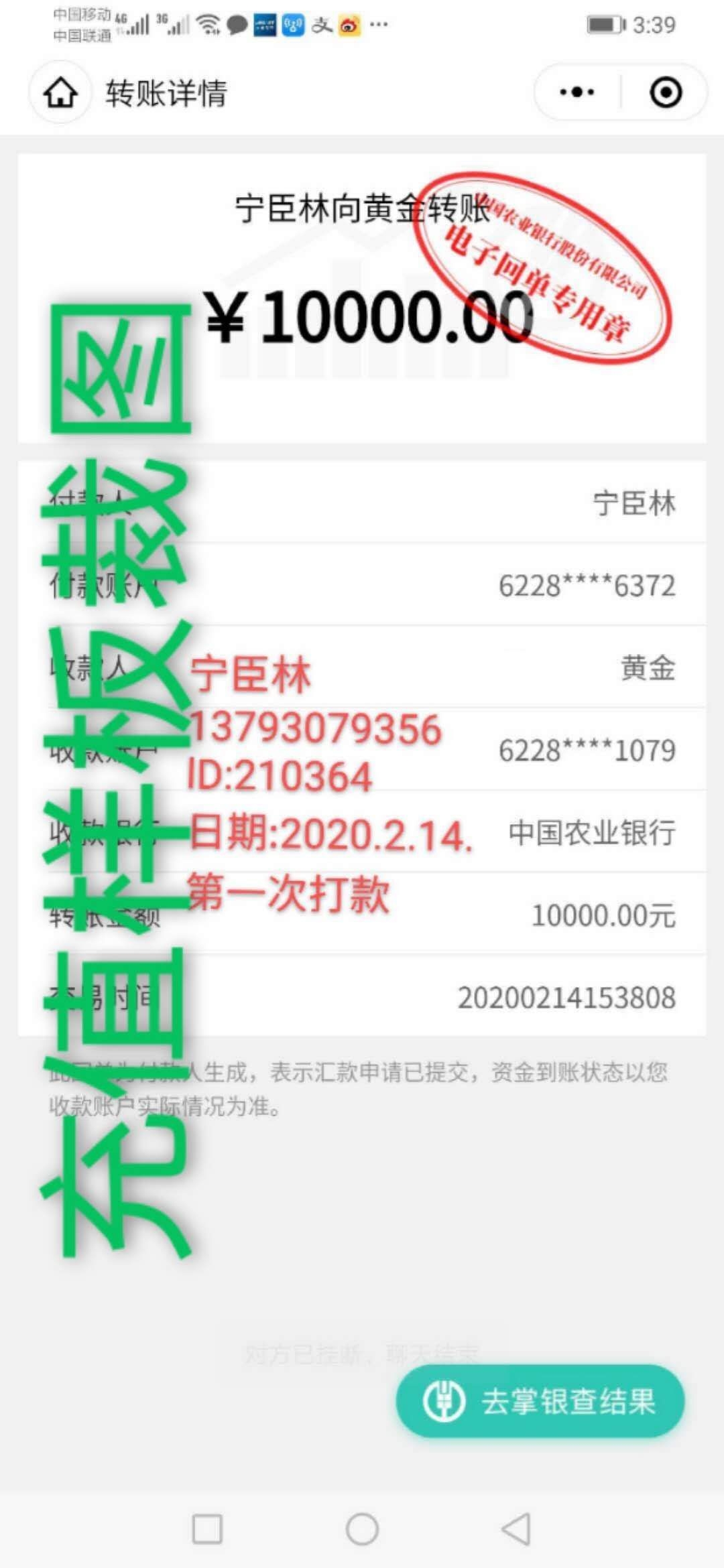Tap the home icon beside 转账详情
Screen dimensions: 724x1568
[x=60, y=92]
